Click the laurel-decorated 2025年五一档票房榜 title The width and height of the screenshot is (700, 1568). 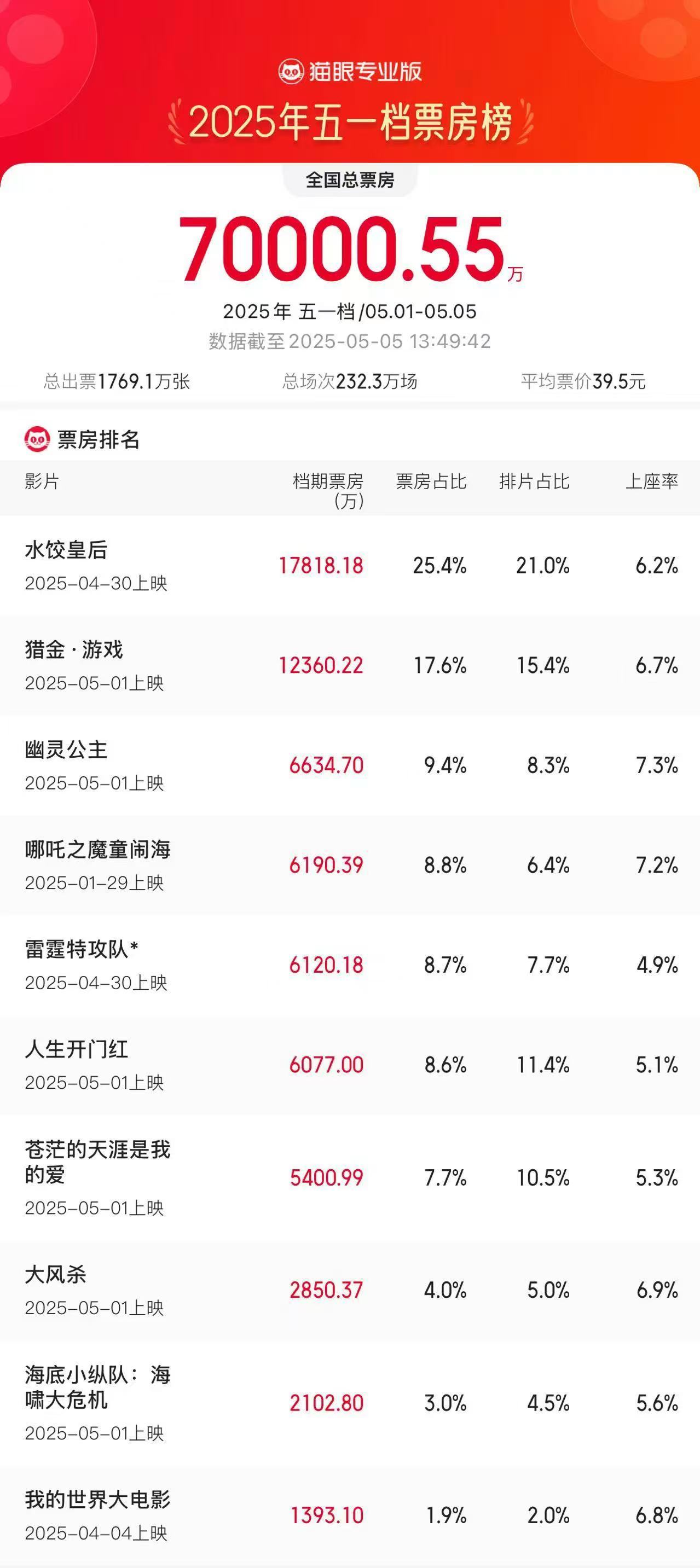click(351, 120)
